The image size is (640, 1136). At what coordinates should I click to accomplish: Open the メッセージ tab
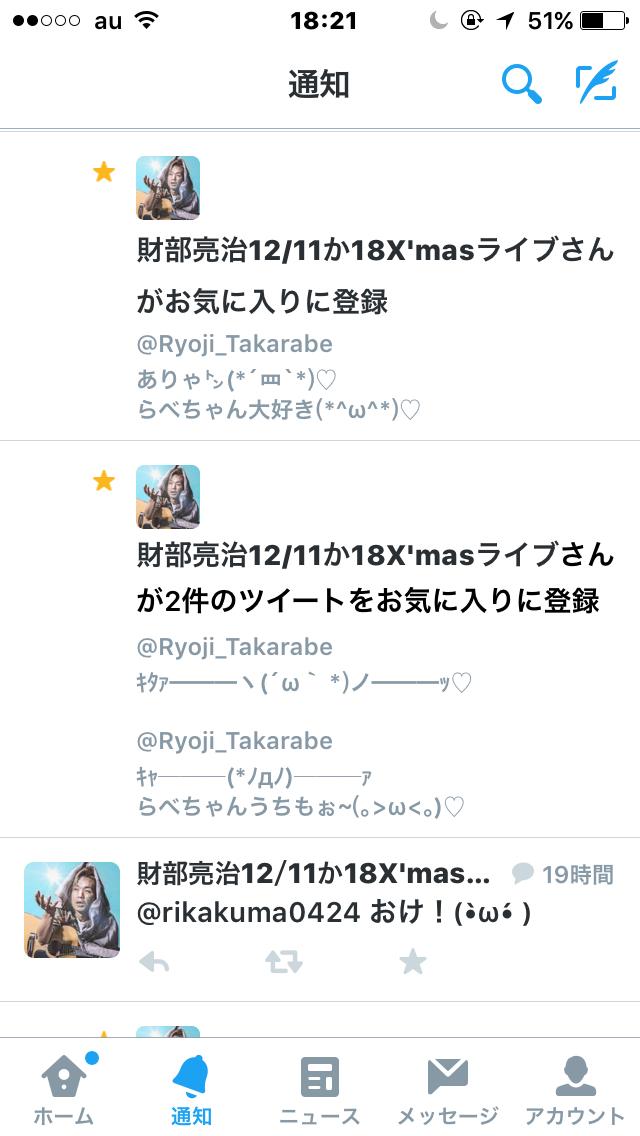coord(447,1088)
